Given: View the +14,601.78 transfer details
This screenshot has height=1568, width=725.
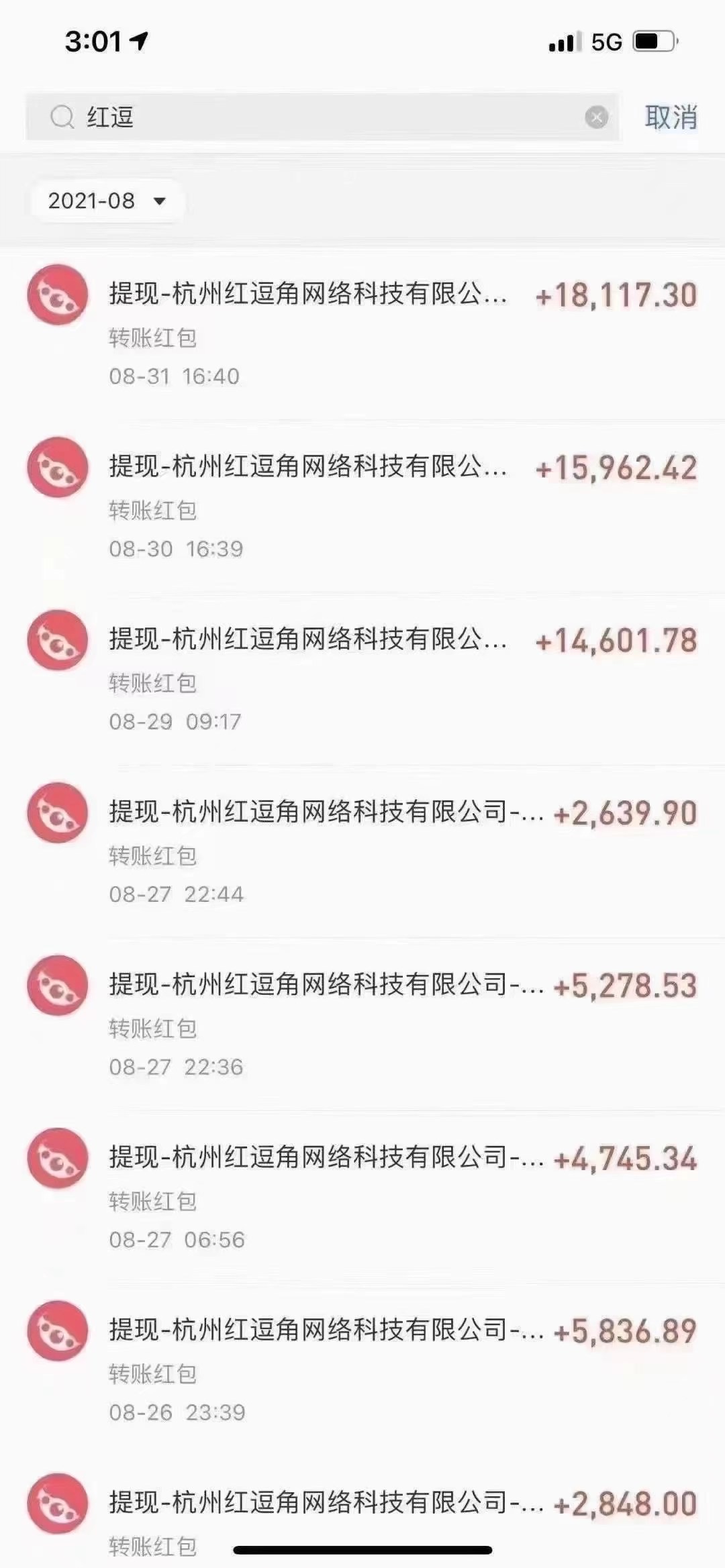Looking at the screenshot, I should click(x=362, y=679).
